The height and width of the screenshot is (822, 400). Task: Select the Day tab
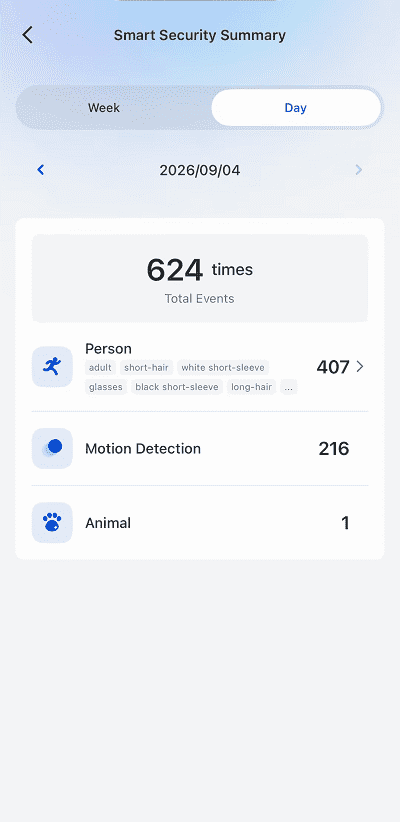coord(296,108)
